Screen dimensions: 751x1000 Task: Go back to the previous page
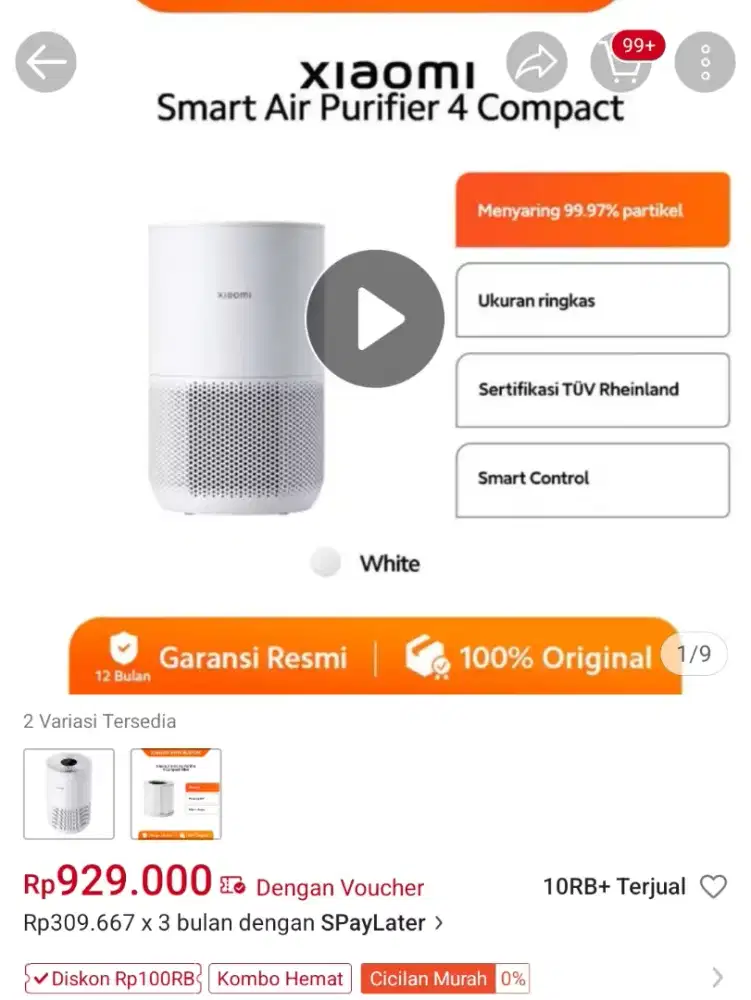46,63
